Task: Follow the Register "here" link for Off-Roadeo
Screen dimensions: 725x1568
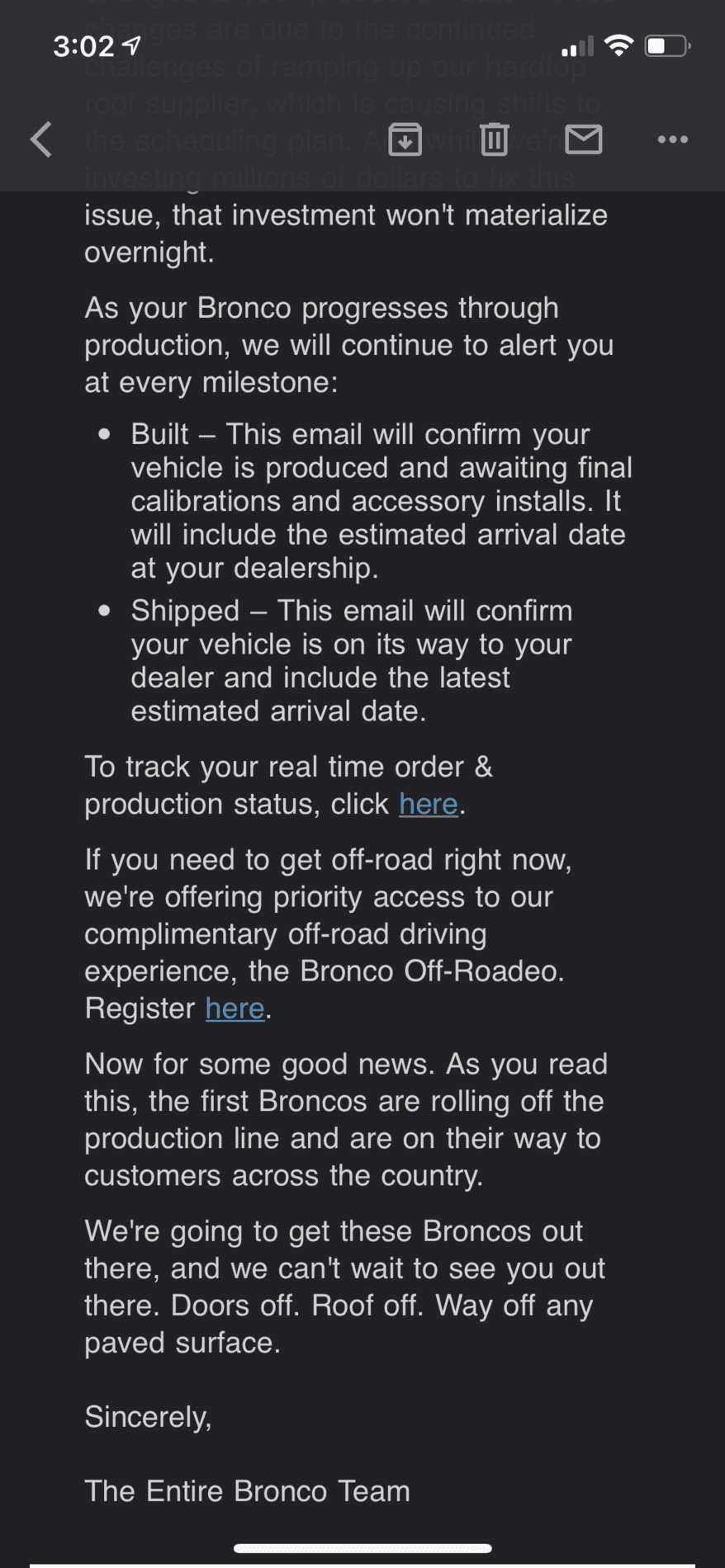Action: (x=235, y=1008)
